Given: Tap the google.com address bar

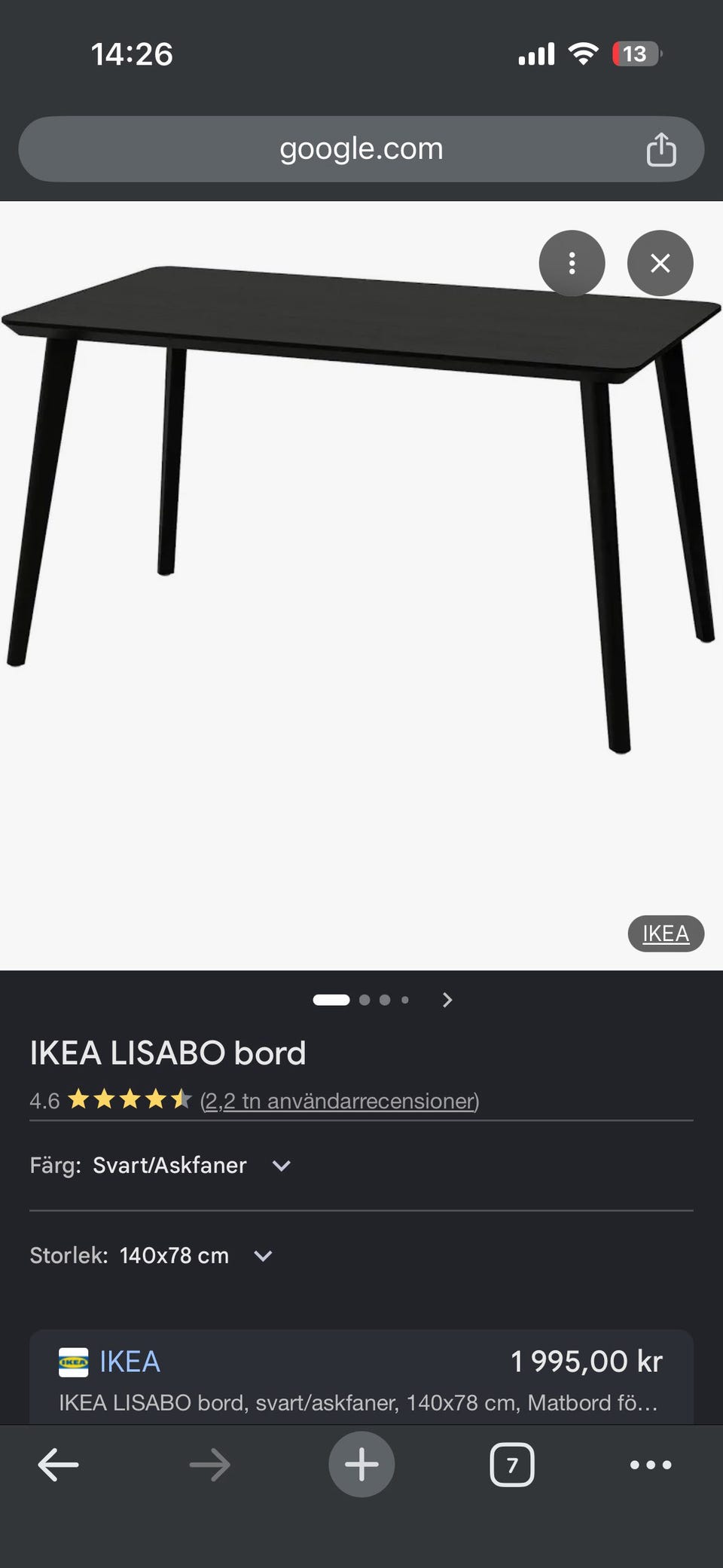Looking at the screenshot, I should pos(361,149).
